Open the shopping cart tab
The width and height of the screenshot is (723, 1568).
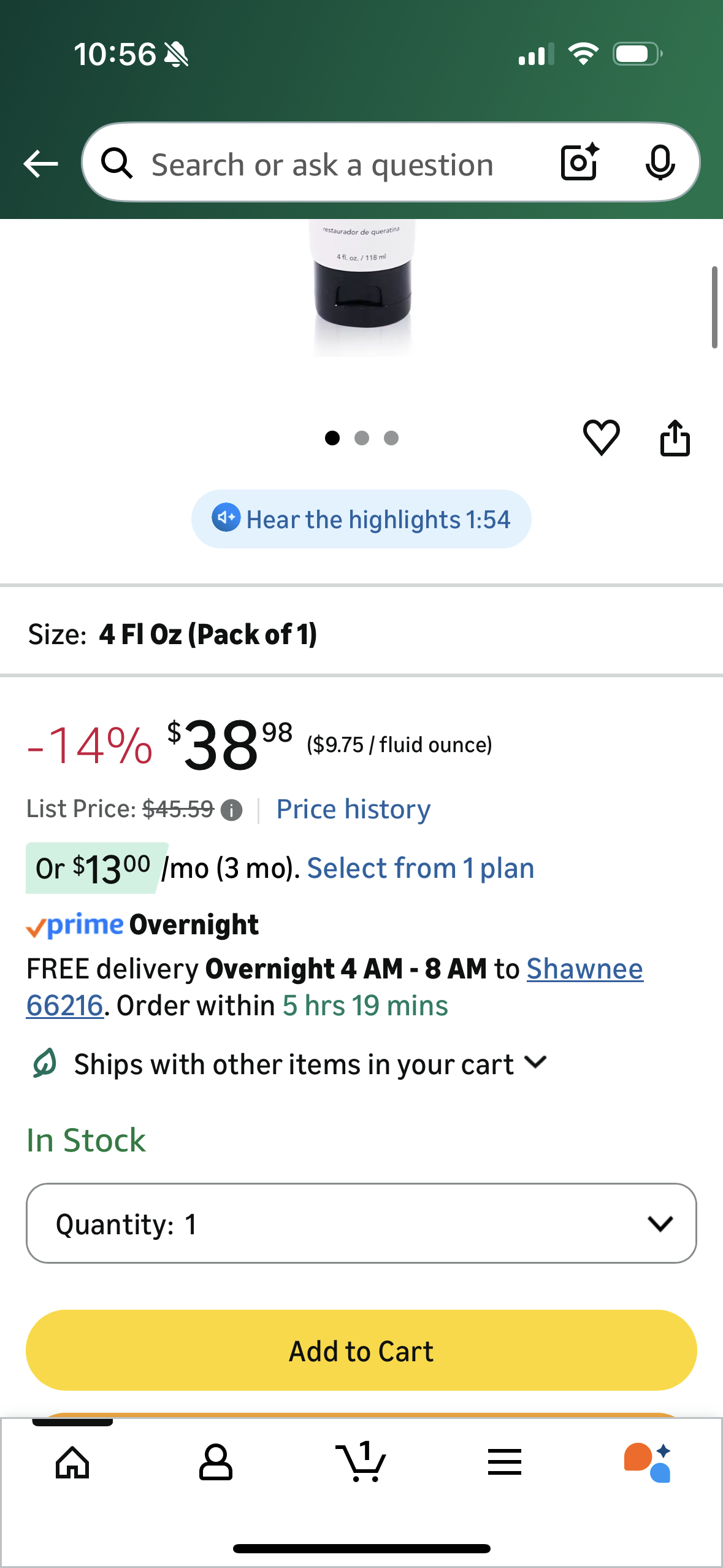(x=361, y=1462)
